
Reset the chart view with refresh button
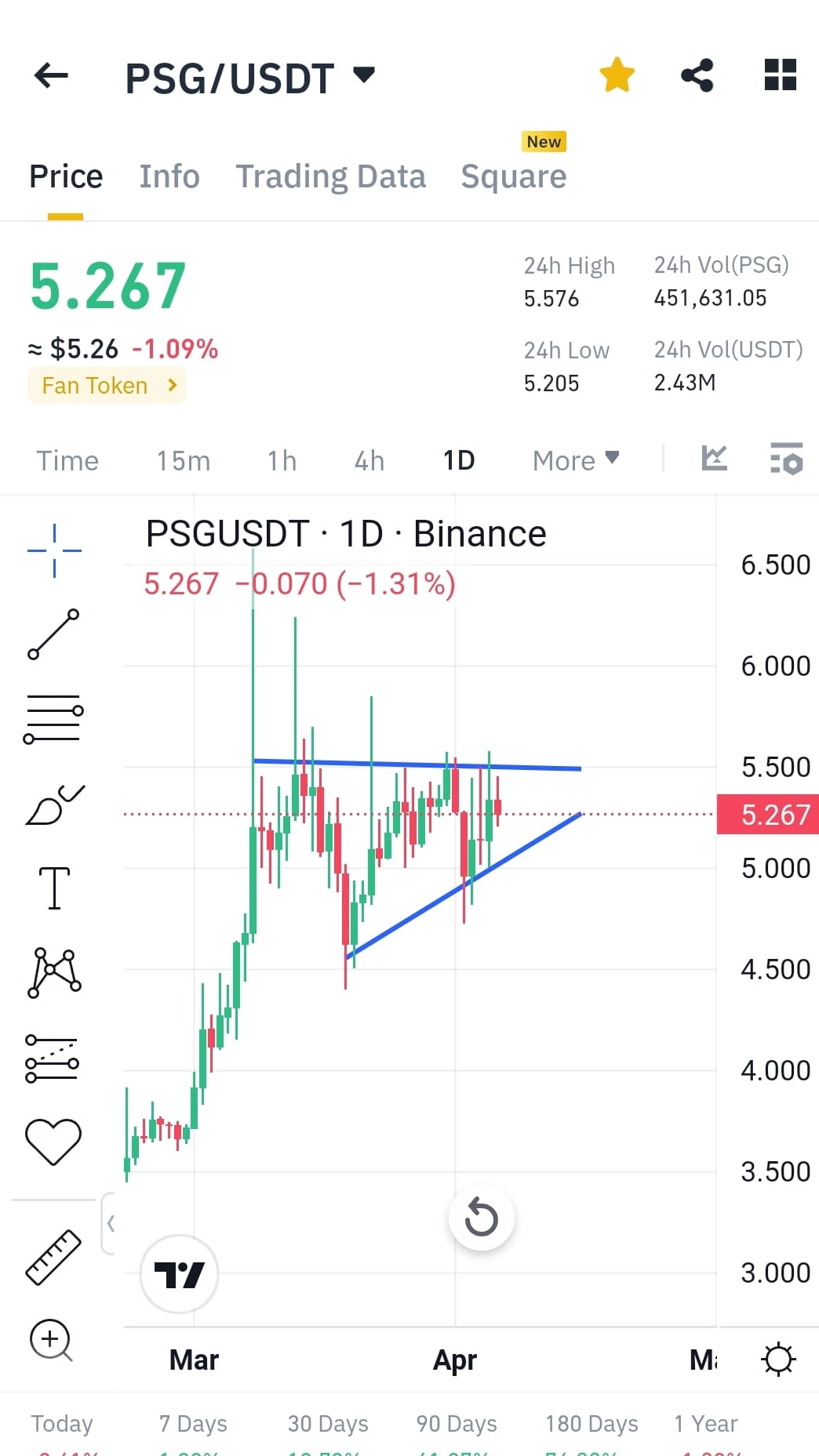tap(481, 1218)
